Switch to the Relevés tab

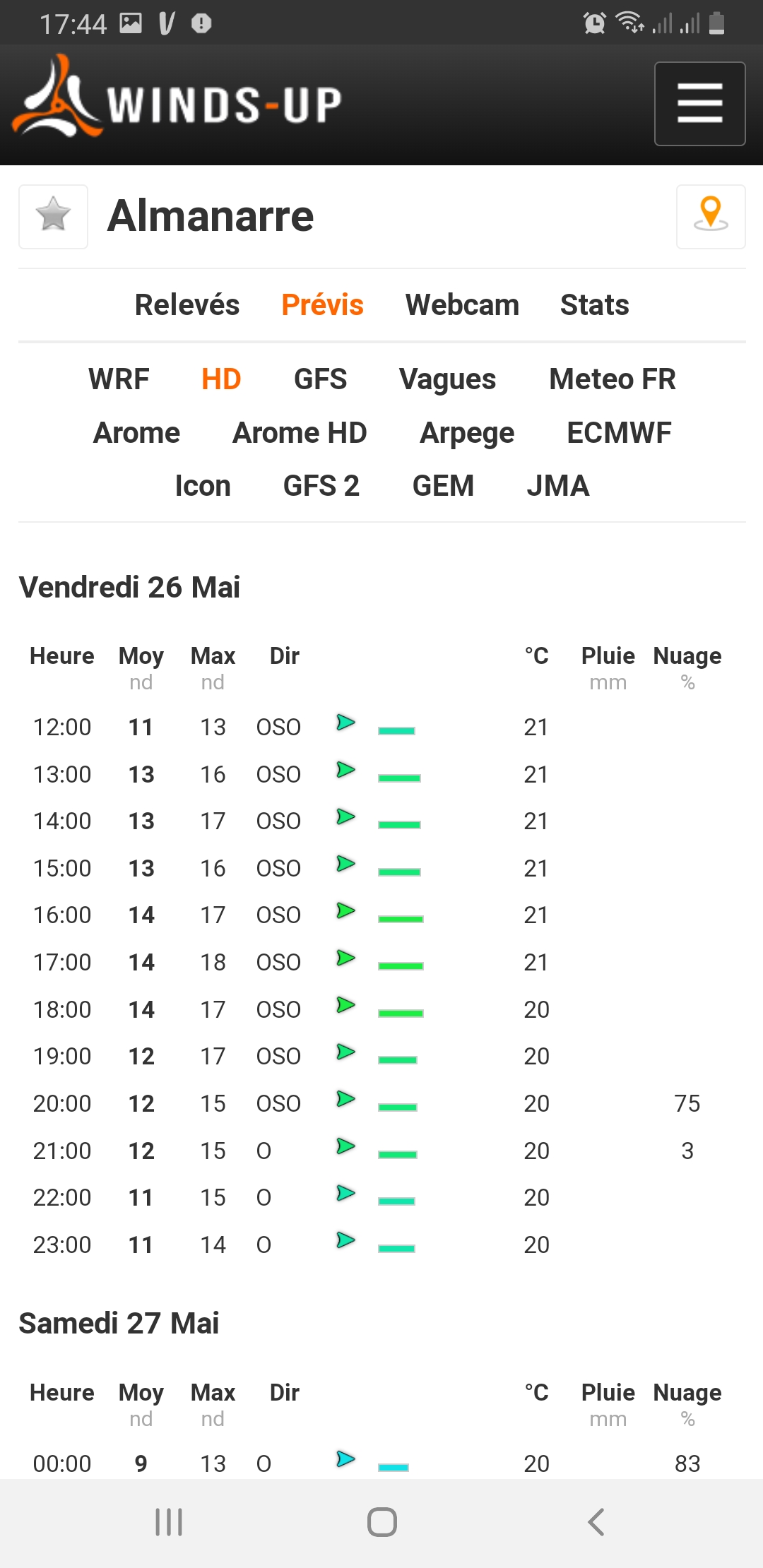point(187,305)
